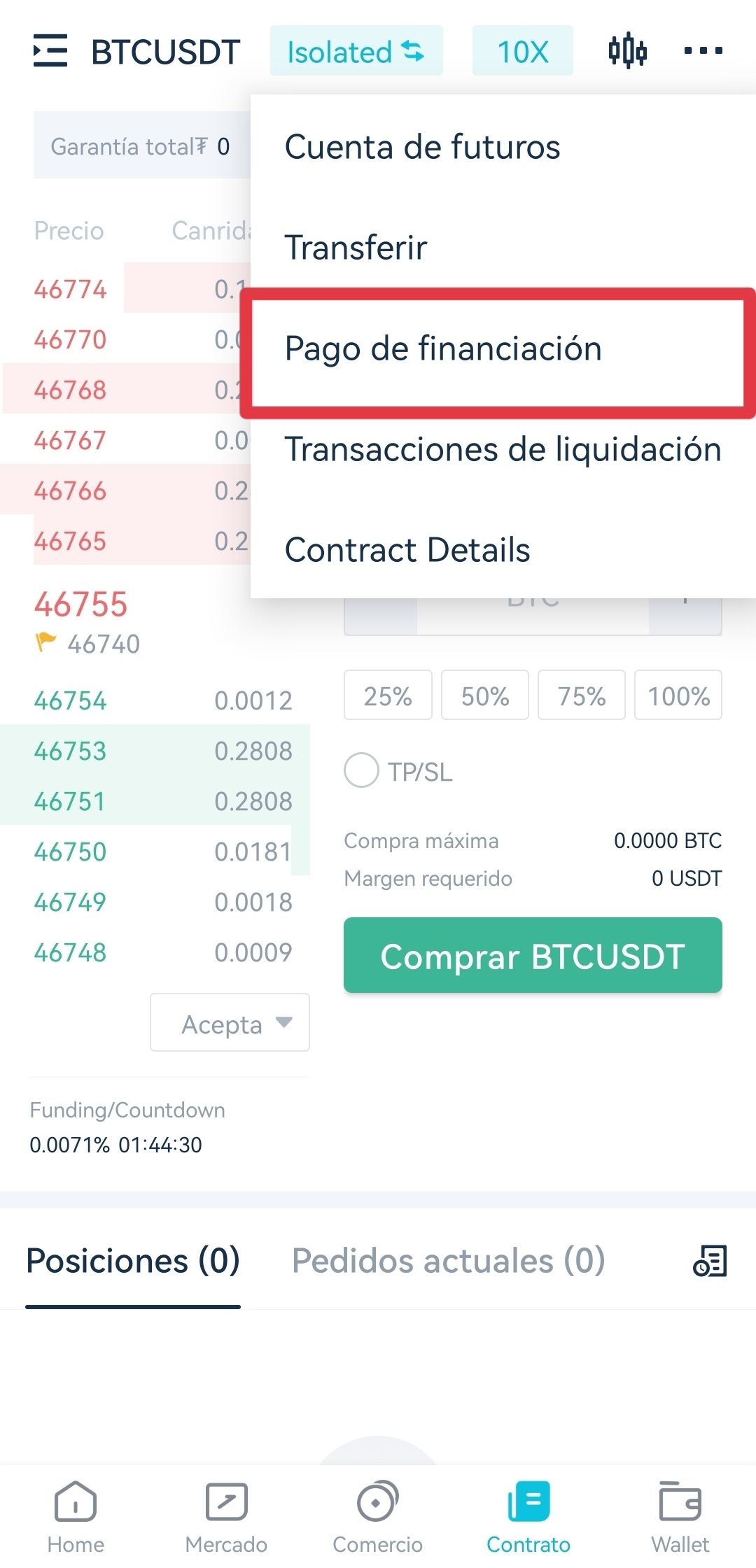This screenshot has width=756, height=1568.
Task: Change the 10X leverage setting
Action: point(522,51)
